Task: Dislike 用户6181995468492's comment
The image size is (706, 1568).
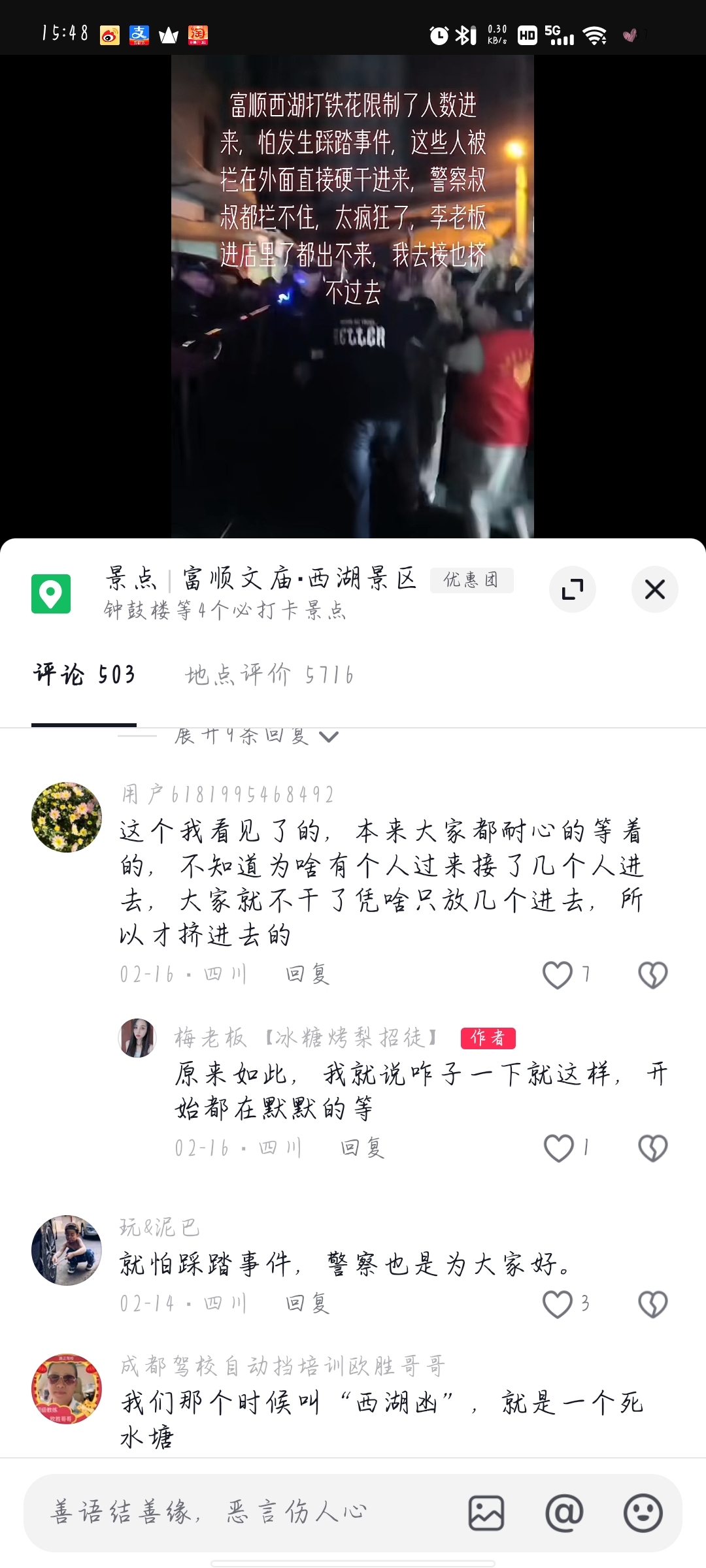Action: pos(652,975)
